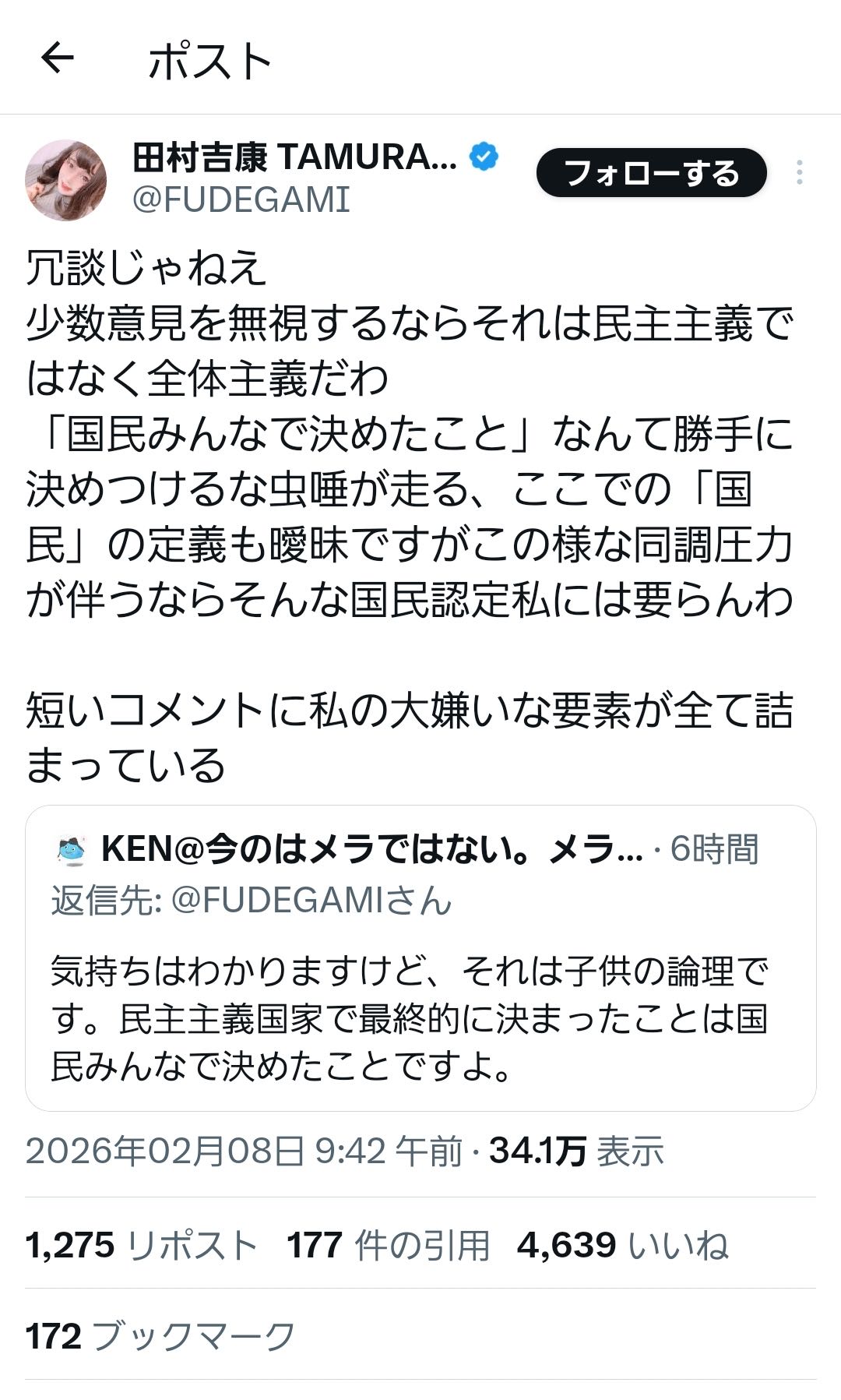View the 1,275 リポスト list
This screenshot has height=1400, width=841.
point(142,1245)
